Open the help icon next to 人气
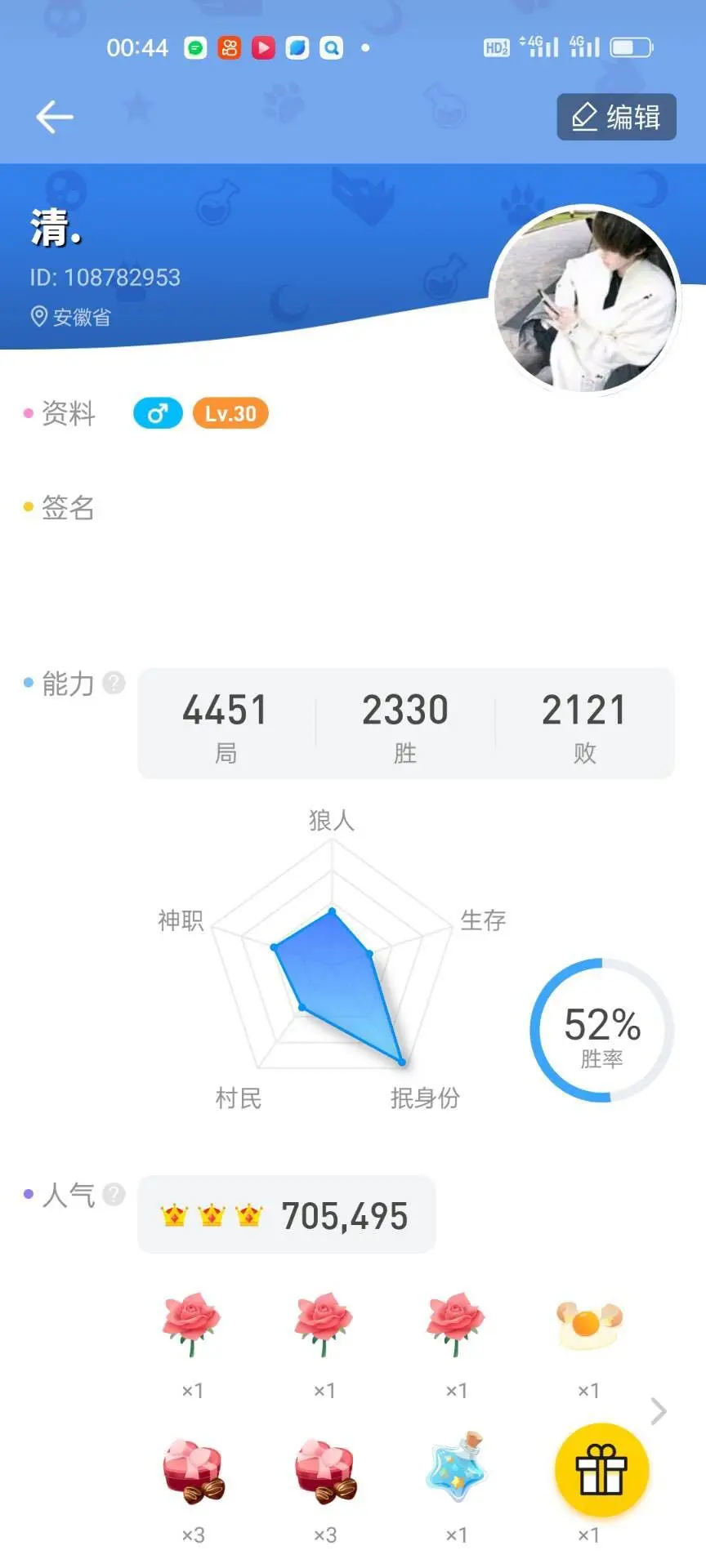The image size is (706, 1568). [114, 1195]
